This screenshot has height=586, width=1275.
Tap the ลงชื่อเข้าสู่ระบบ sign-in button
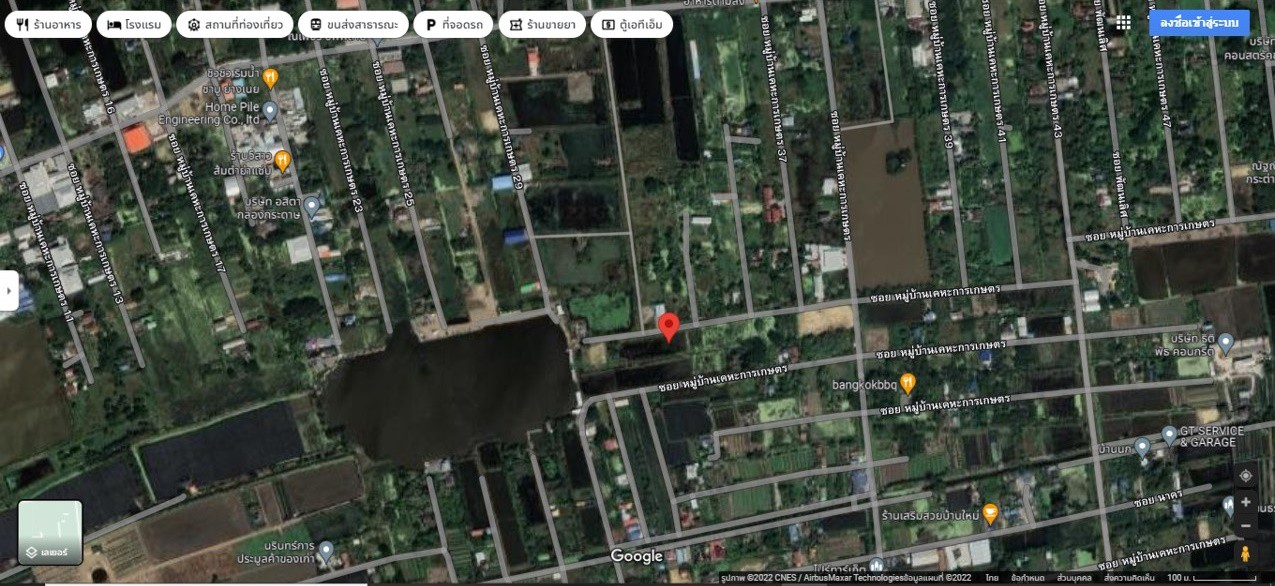coord(1198,23)
